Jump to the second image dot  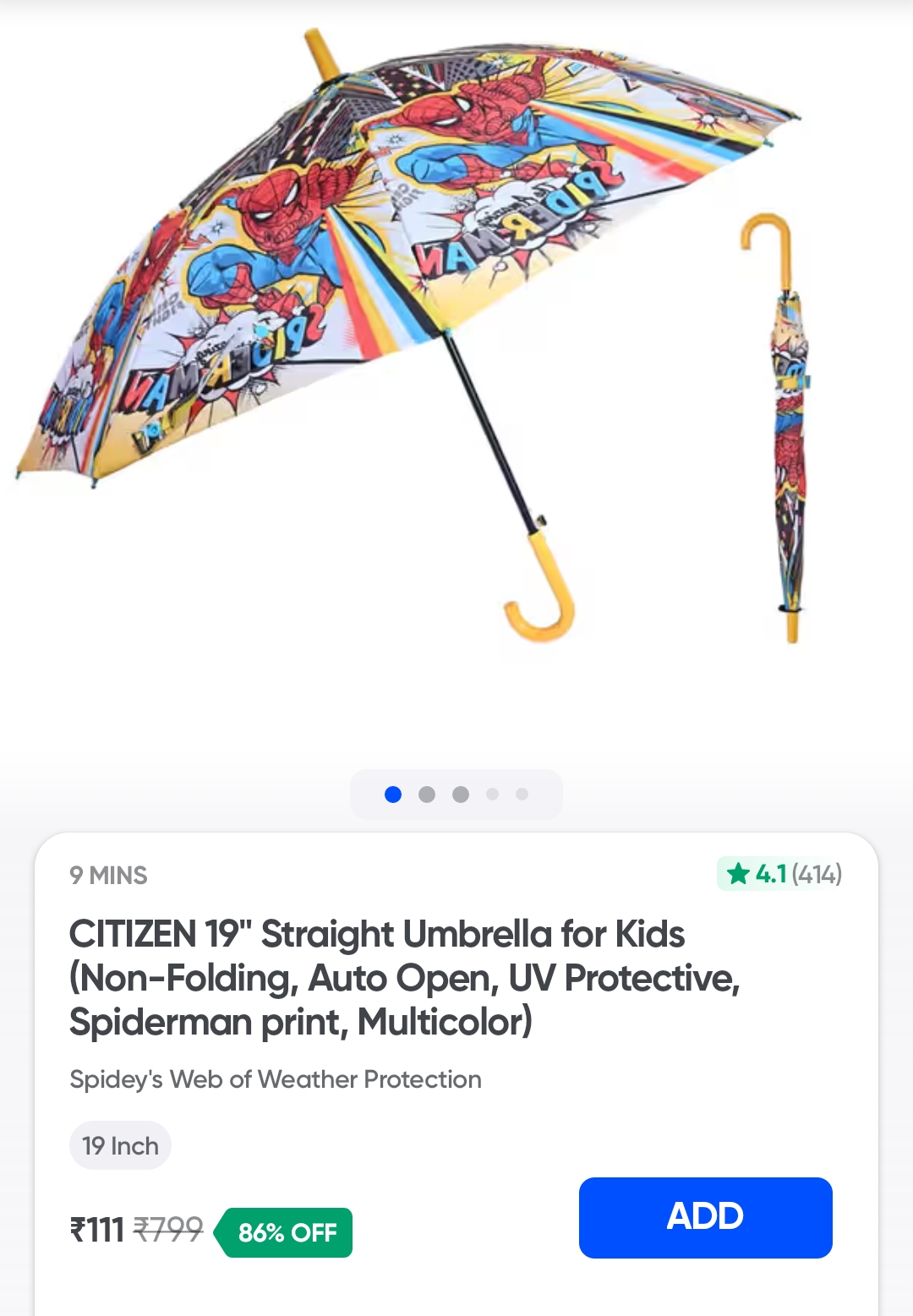pos(427,795)
